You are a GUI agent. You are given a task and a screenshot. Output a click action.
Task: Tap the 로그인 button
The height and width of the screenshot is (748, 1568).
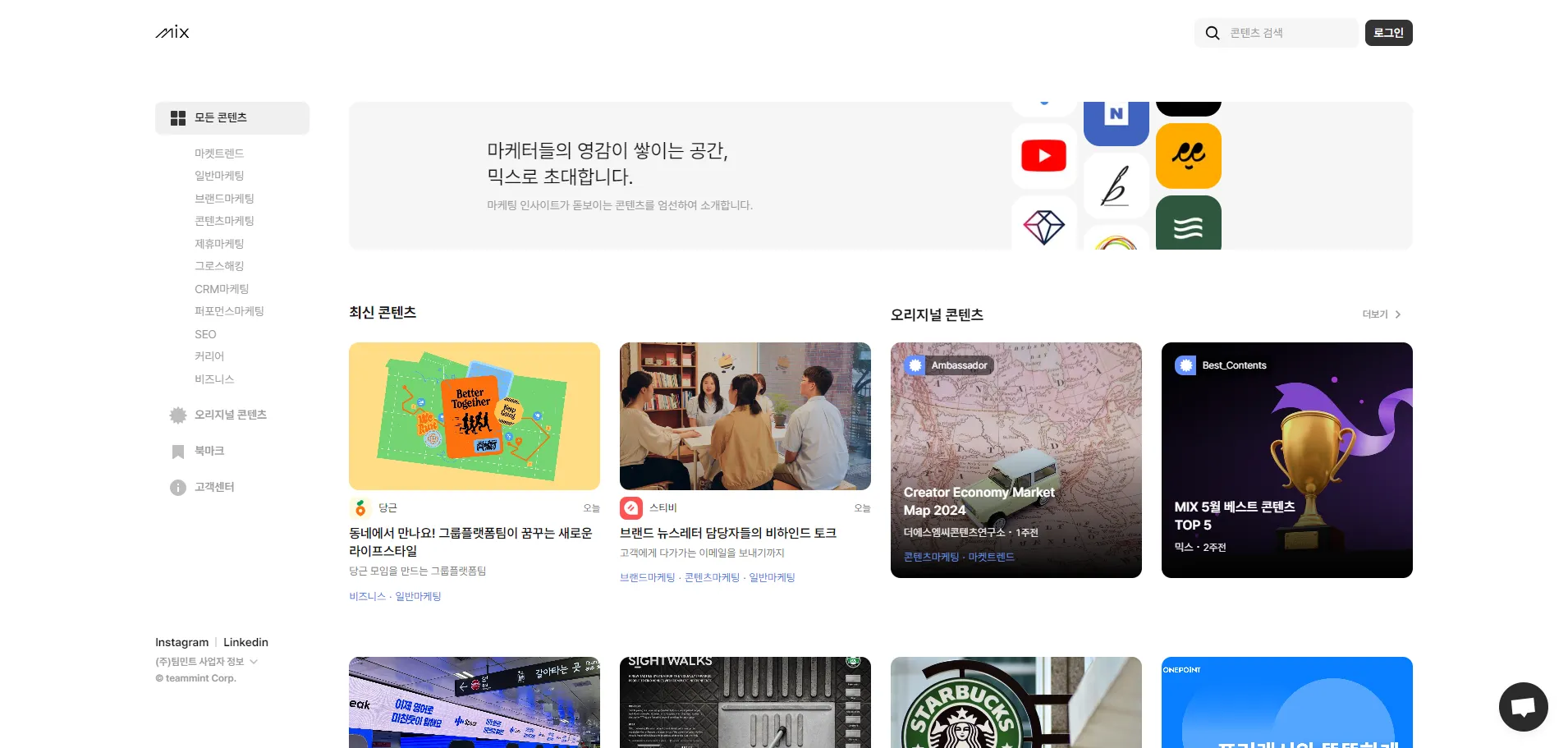click(x=1388, y=33)
